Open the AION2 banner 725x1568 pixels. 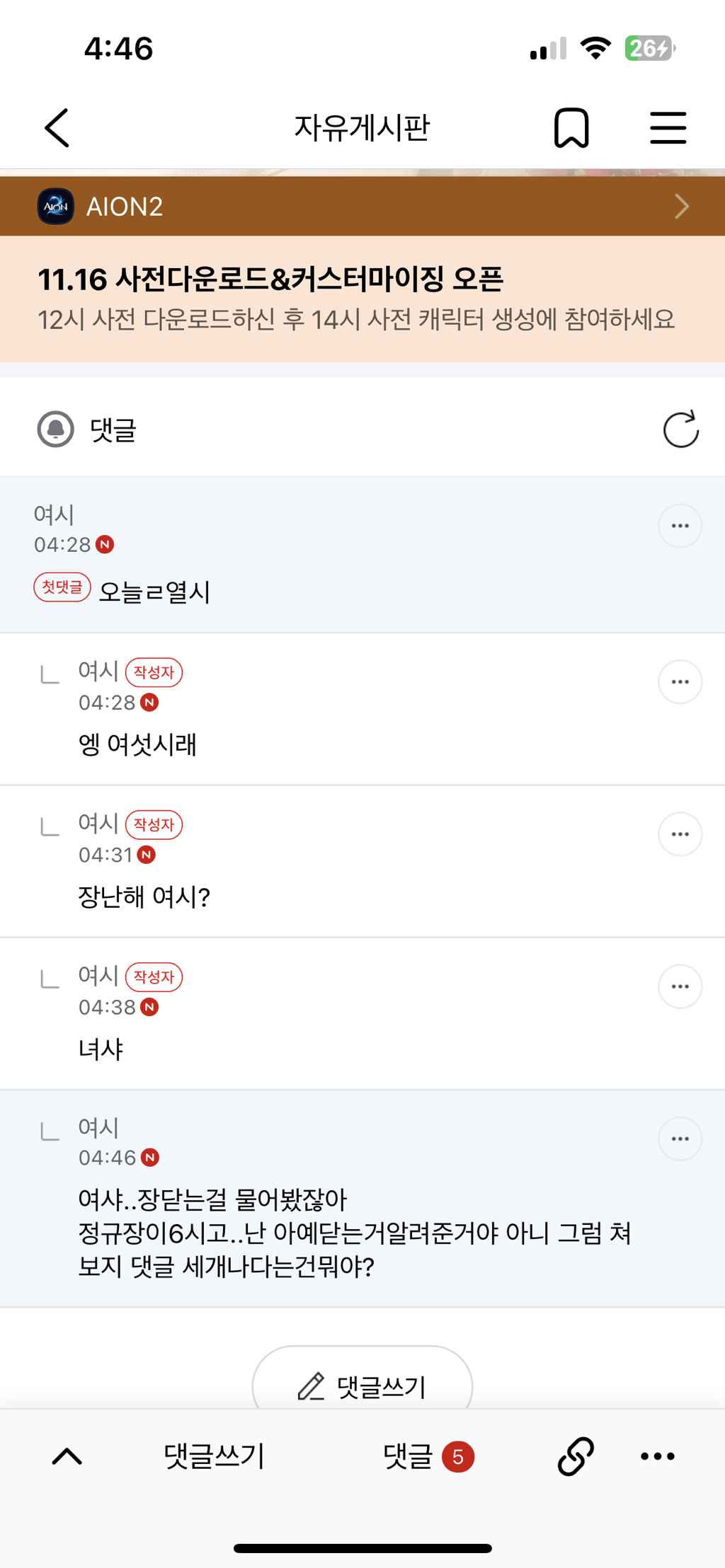pyautogui.click(x=362, y=207)
